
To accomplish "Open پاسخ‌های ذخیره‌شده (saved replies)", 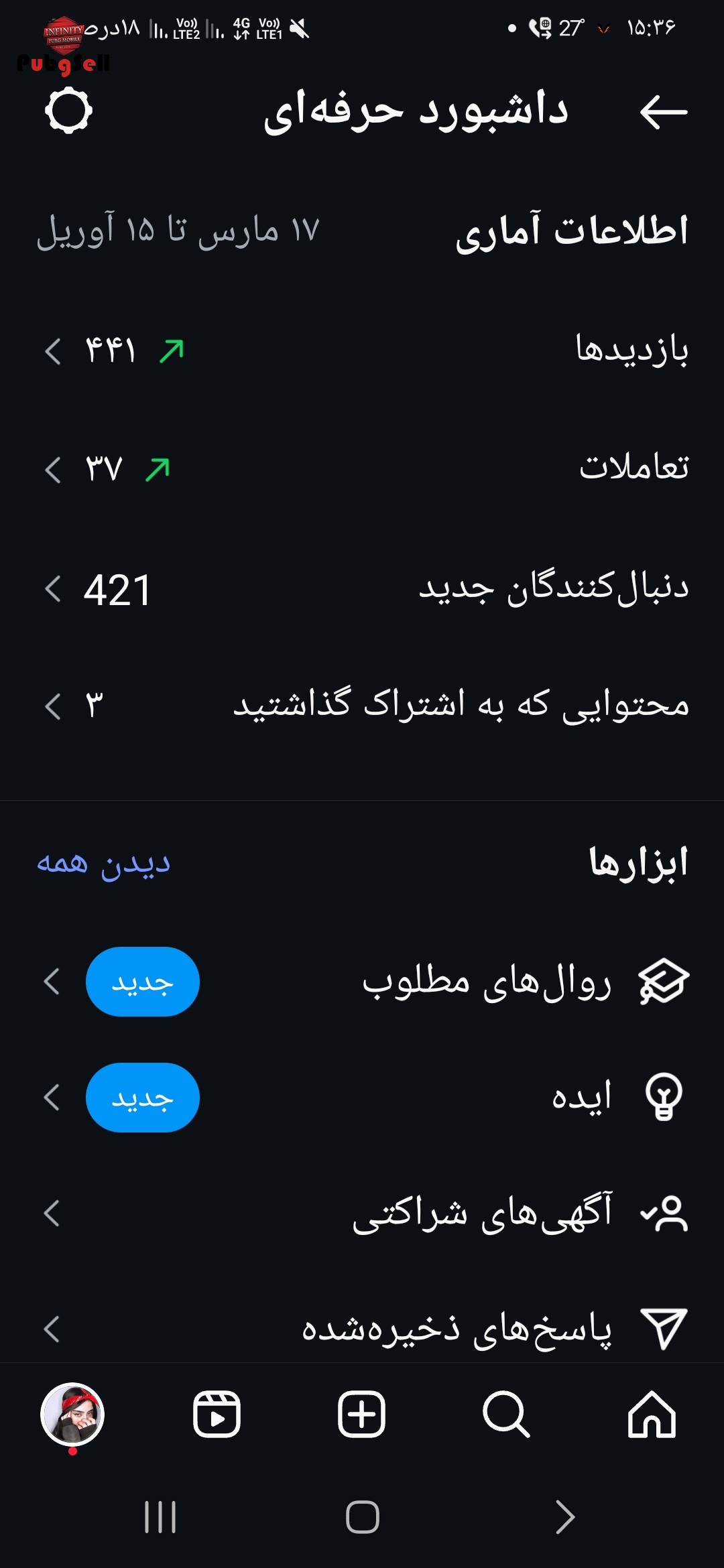I will (362, 1329).
